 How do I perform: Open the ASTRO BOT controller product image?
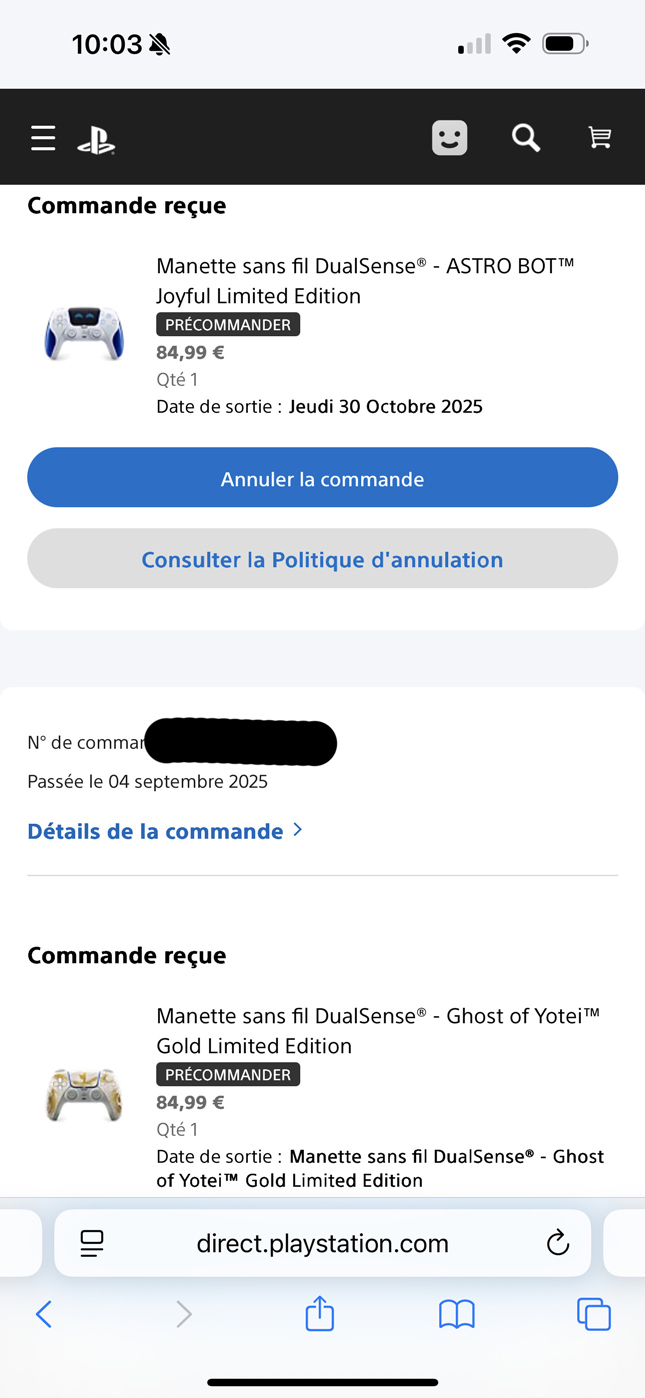click(x=84, y=331)
